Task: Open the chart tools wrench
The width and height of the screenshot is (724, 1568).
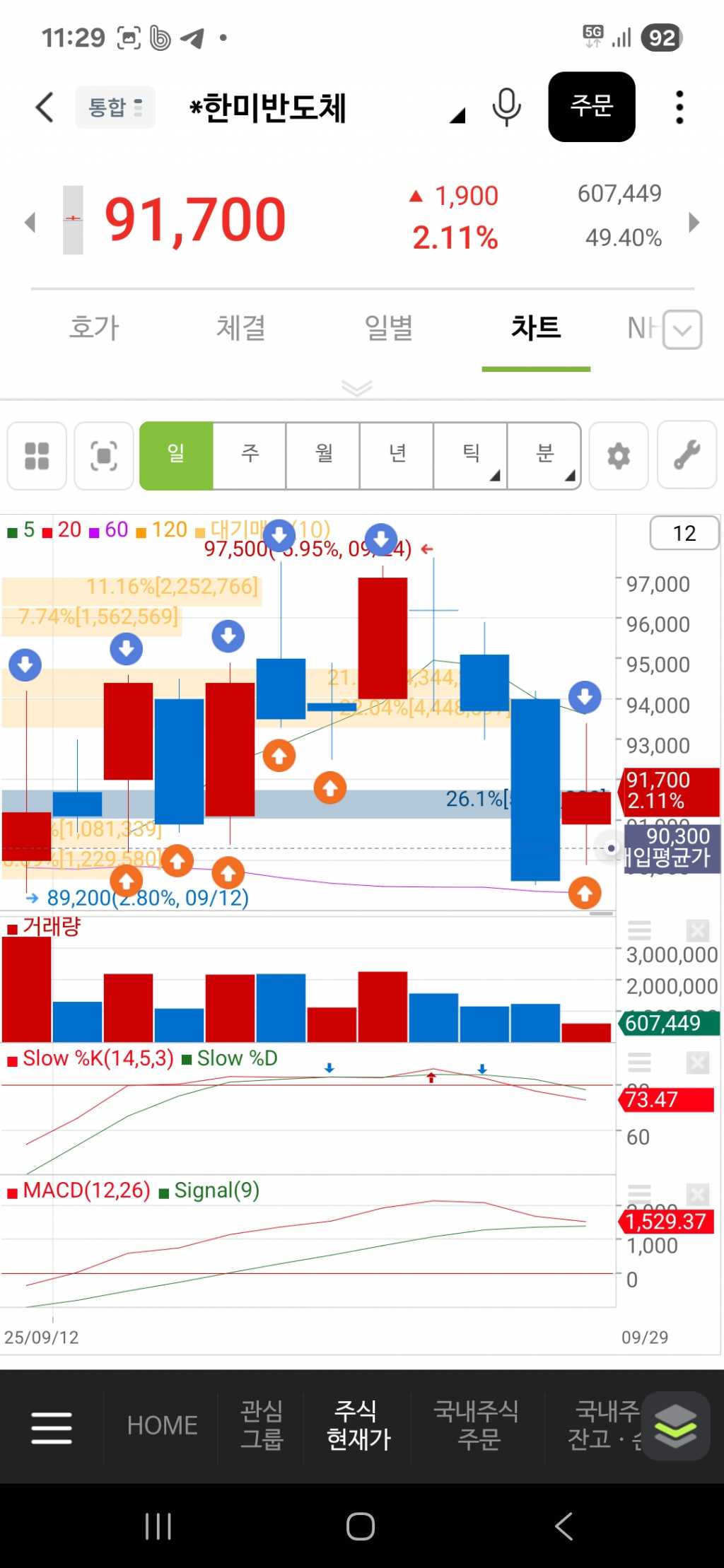Action: pos(687,456)
